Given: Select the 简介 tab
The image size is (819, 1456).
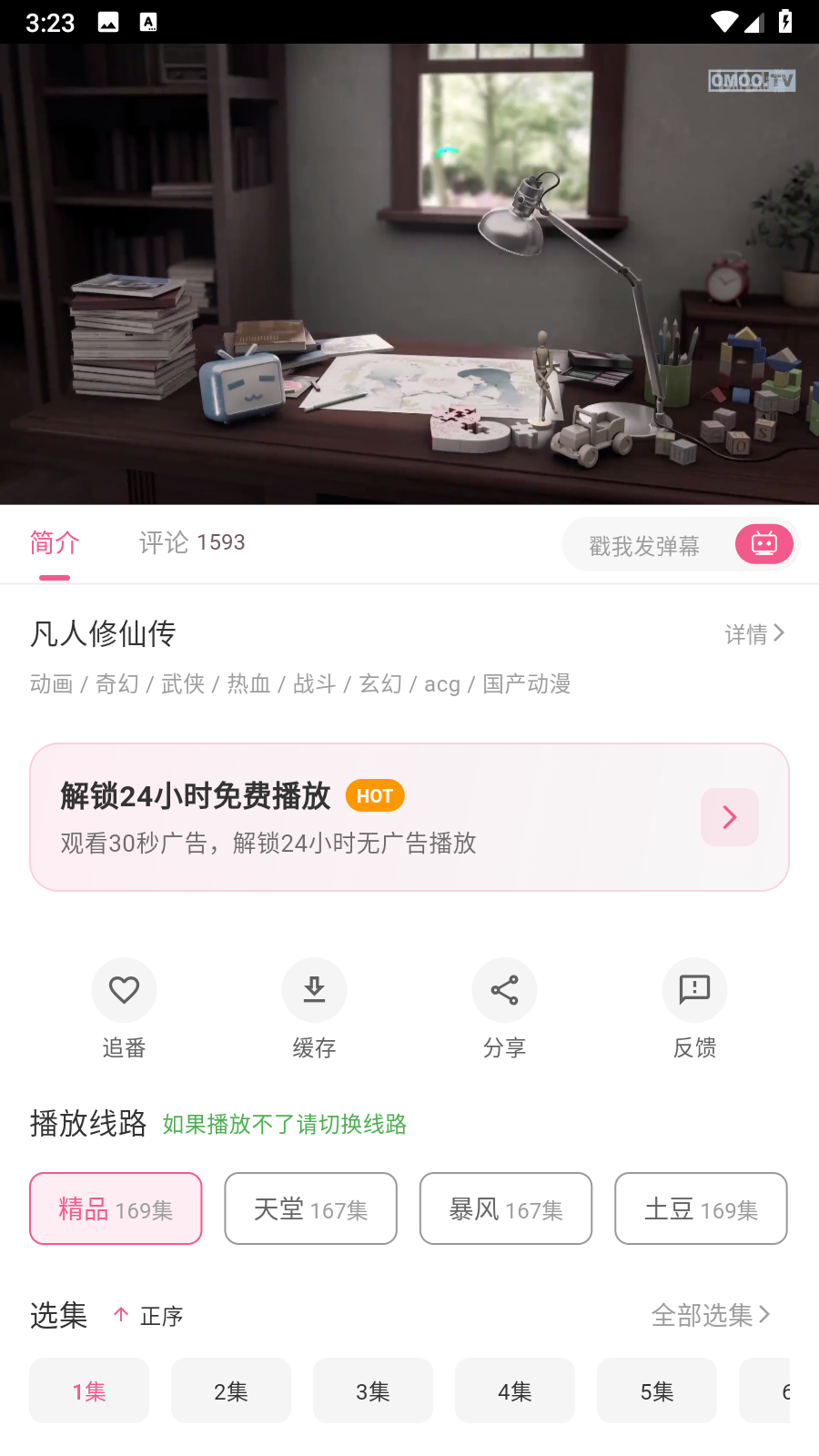Looking at the screenshot, I should click(x=55, y=542).
